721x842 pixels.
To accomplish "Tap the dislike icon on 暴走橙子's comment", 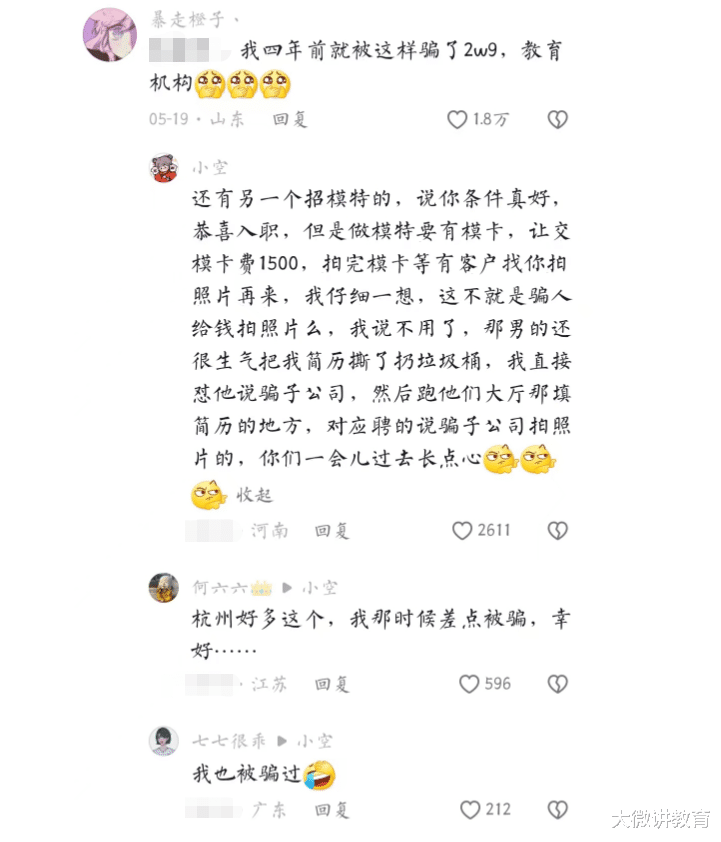I will pyautogui.click(x=557, y=118).
